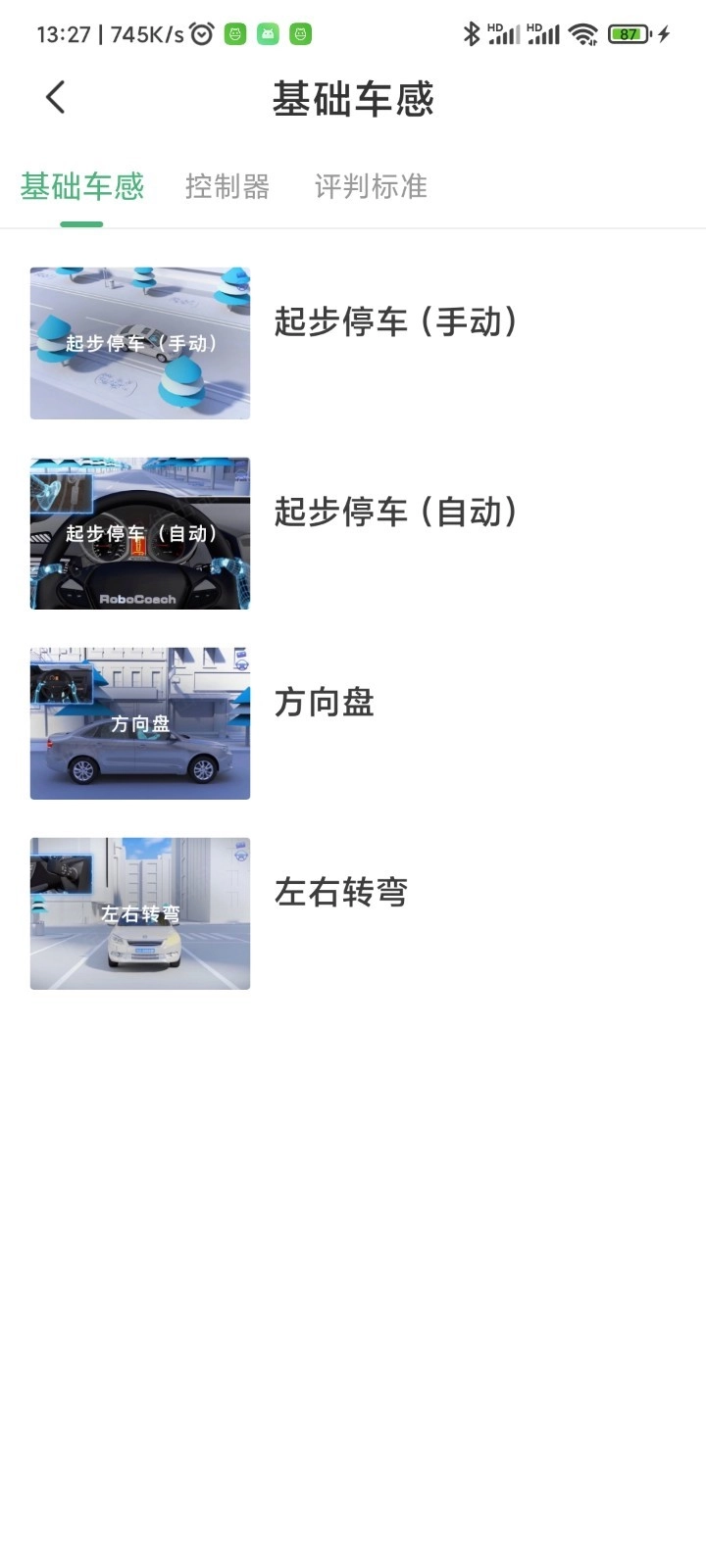Select the 基础车感 tab
Viewport: 706px width, 1568px height.
pos(81,187)
